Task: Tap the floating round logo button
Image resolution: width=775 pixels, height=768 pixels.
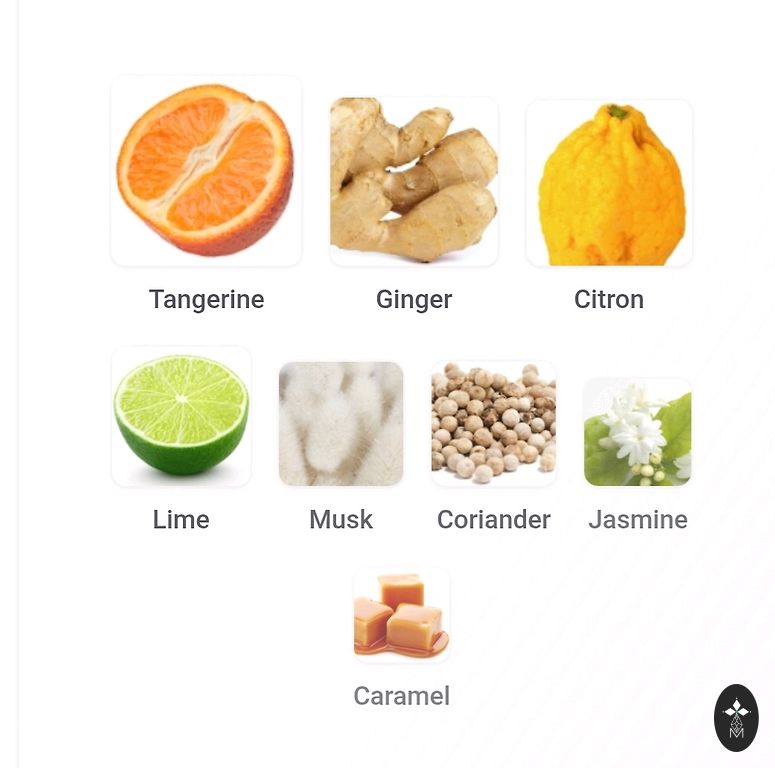Action: [736, 717]
